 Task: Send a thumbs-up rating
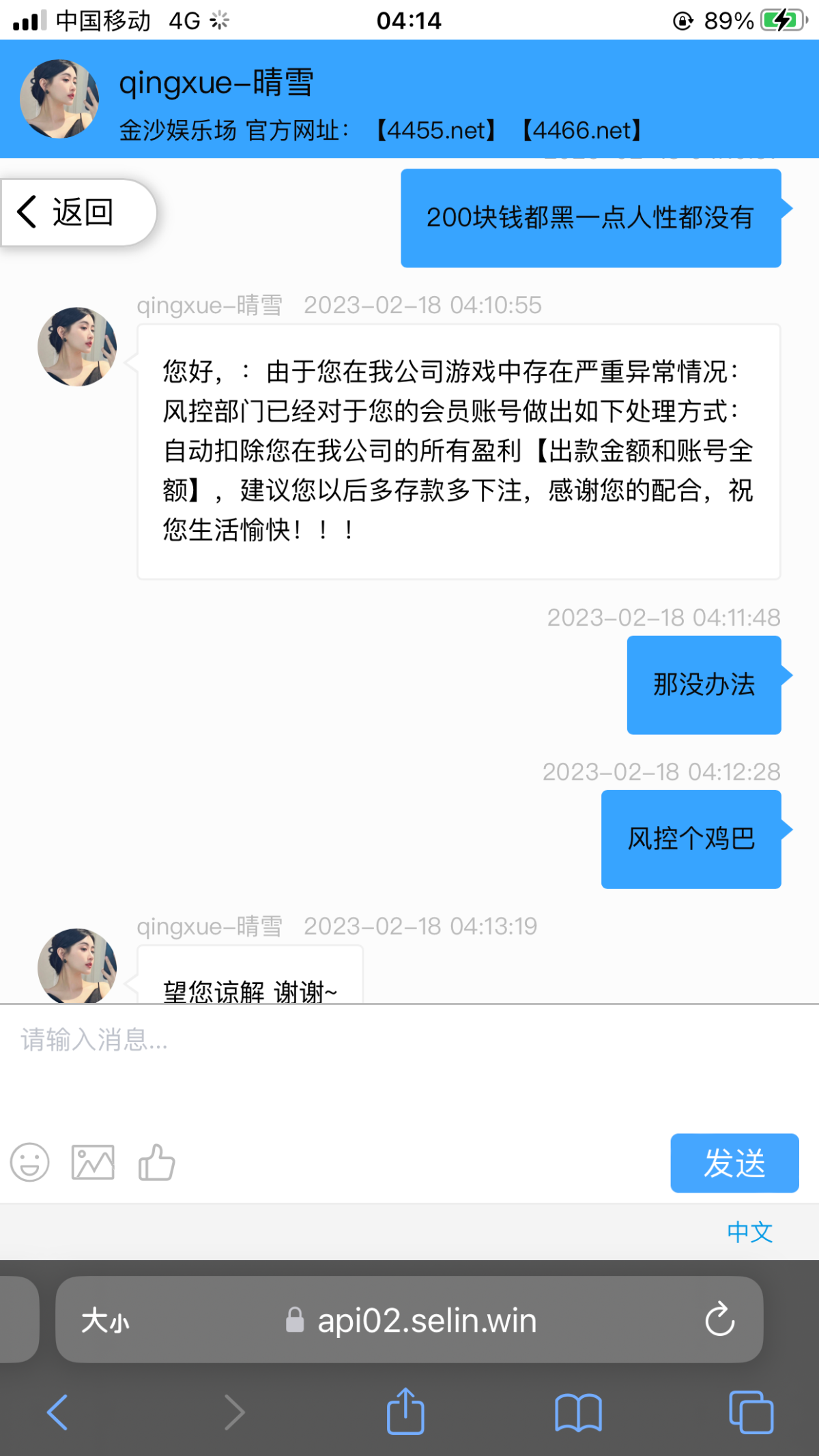157,1162
